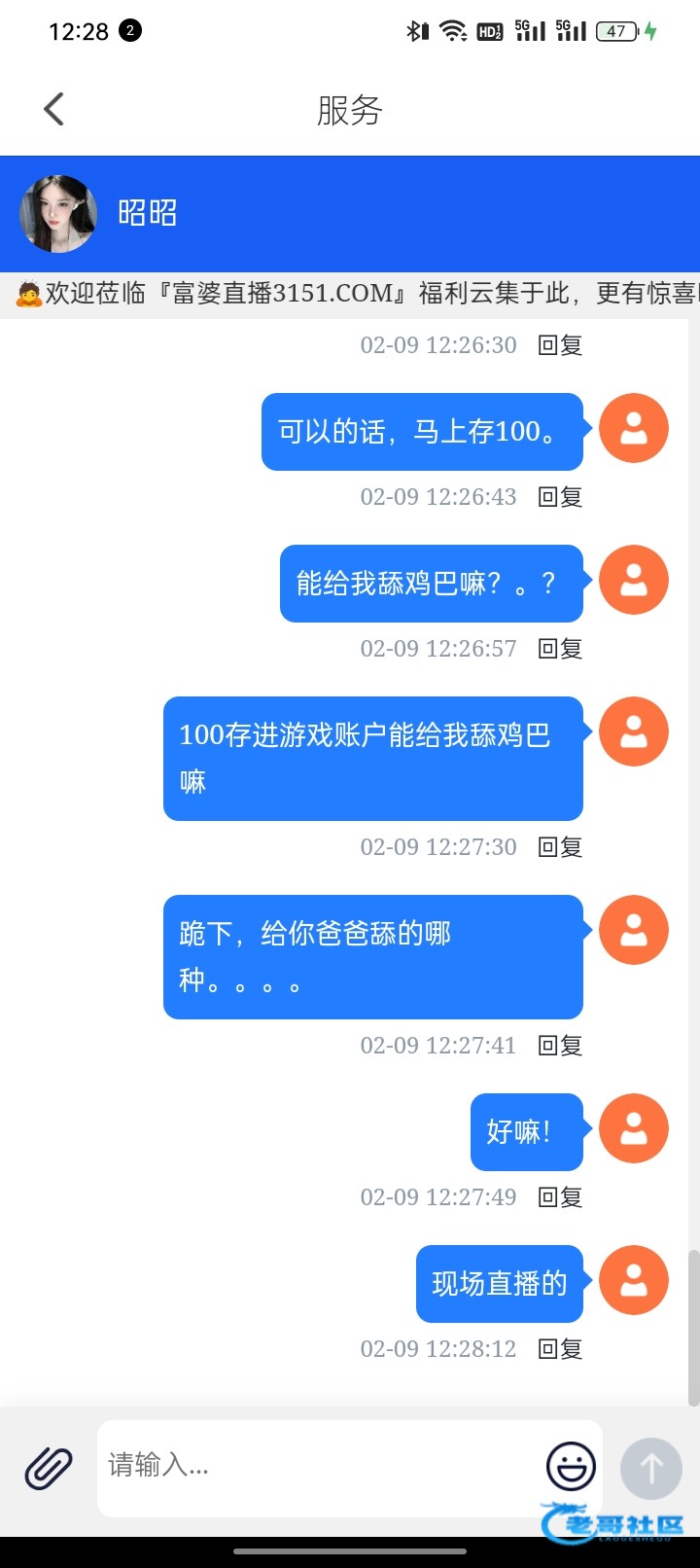700x1568 pixels.
Task: Tap 回复 under the 12:26:30 message
Action: (560, 345)
